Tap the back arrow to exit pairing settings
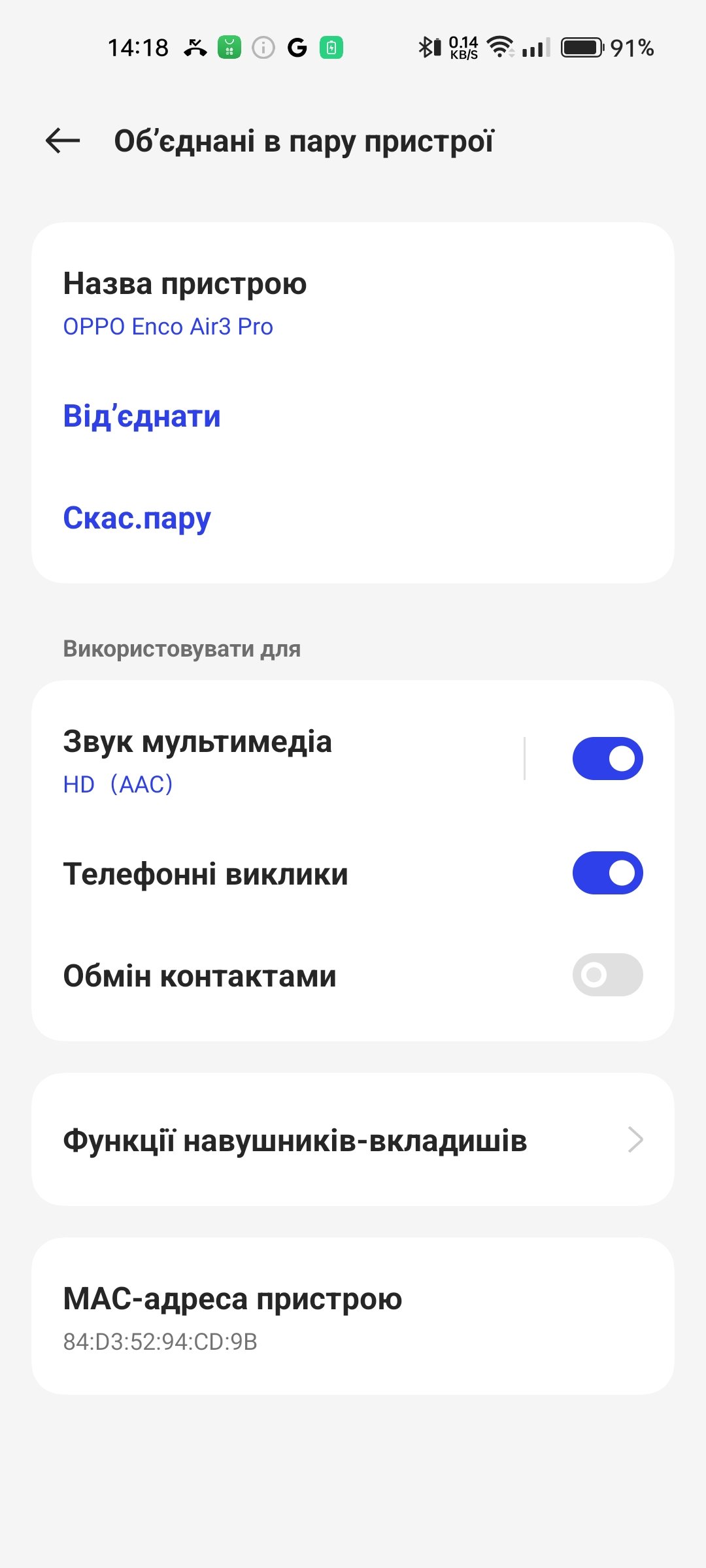This screenshot has width=706, height=1568. [x=62, y=140]
